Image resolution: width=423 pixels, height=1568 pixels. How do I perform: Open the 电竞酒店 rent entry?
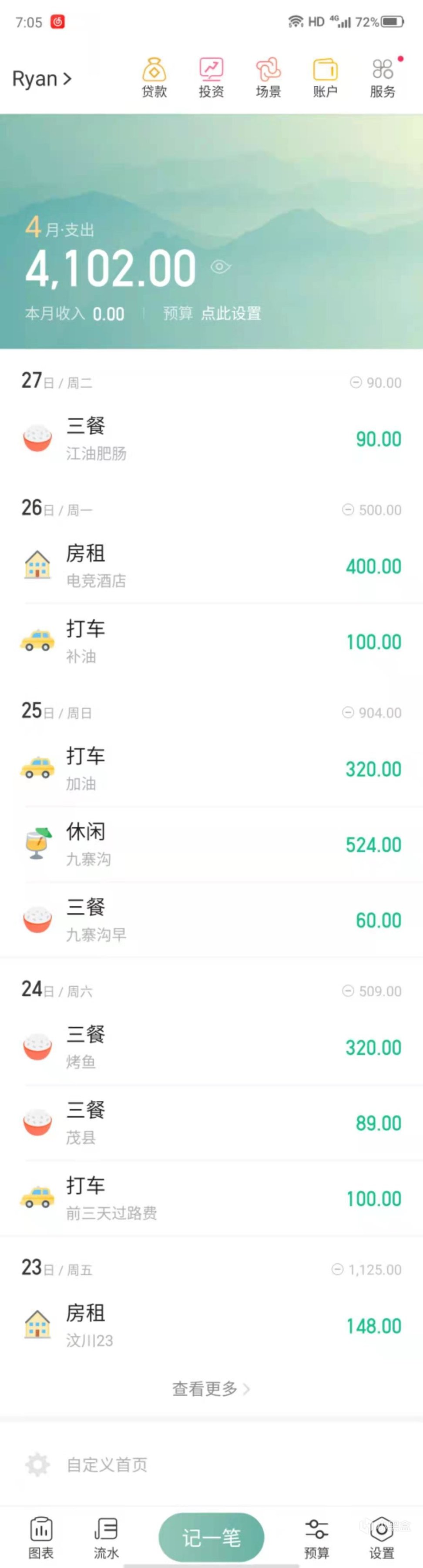click(211, 566)
